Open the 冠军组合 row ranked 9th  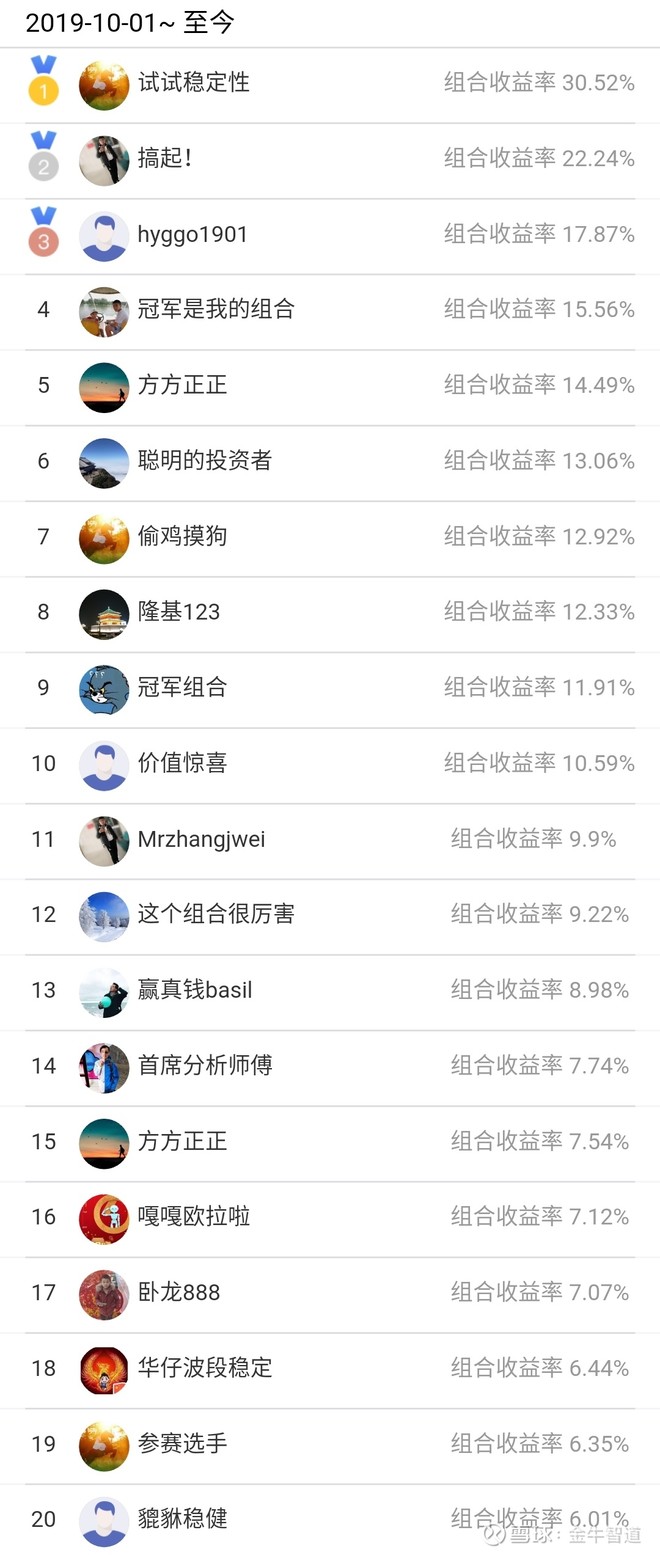(182, 687)
